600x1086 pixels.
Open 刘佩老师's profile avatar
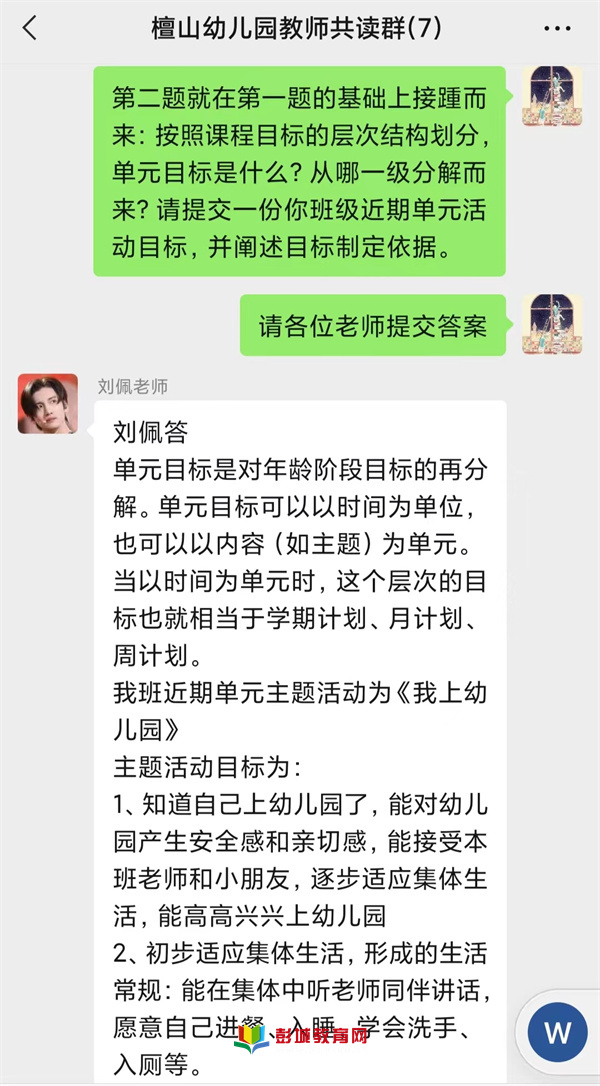click(x=47, y=404)
